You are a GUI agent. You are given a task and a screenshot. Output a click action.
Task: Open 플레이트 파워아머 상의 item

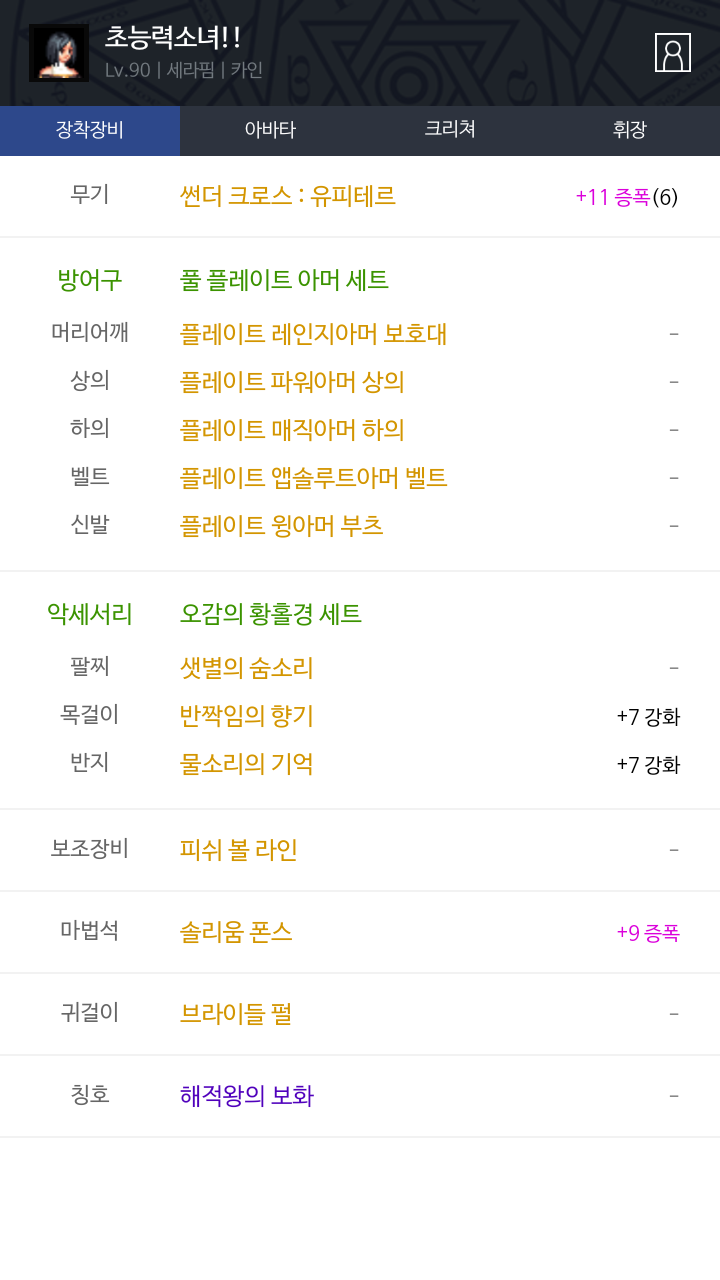tap(292, 382)
